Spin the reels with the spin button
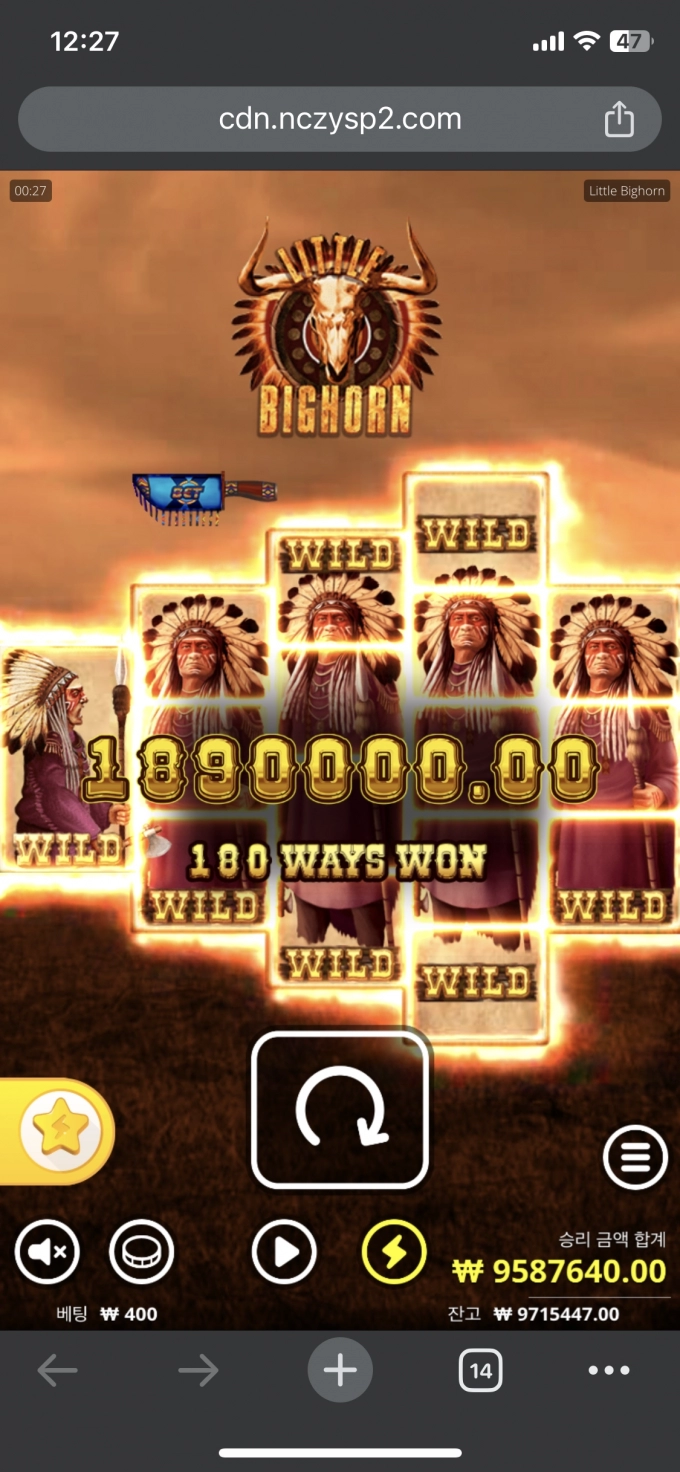Screen dimensions: 680x1472 [x=340, y=1108]
